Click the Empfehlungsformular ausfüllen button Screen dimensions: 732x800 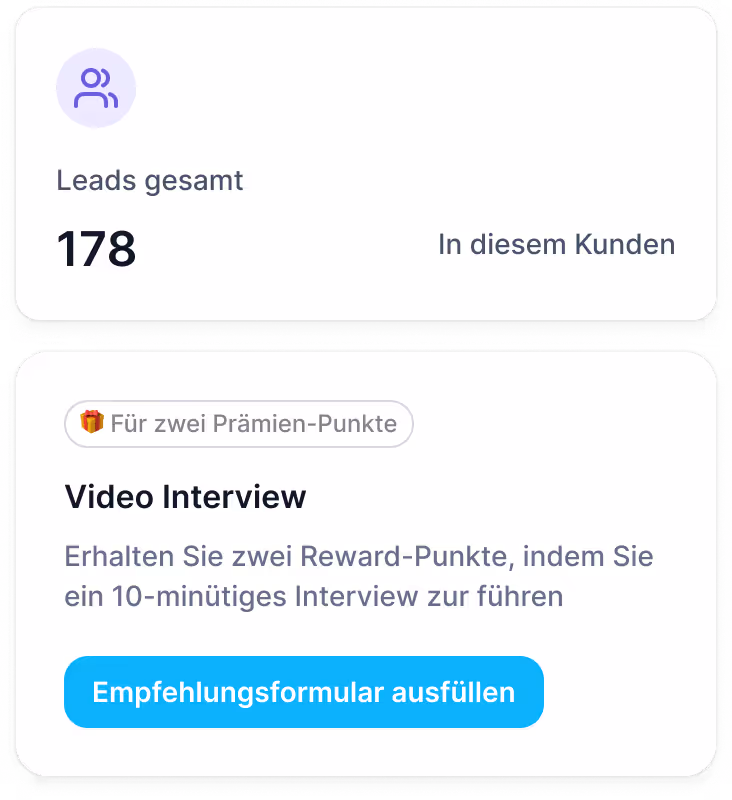pos(303,692)
